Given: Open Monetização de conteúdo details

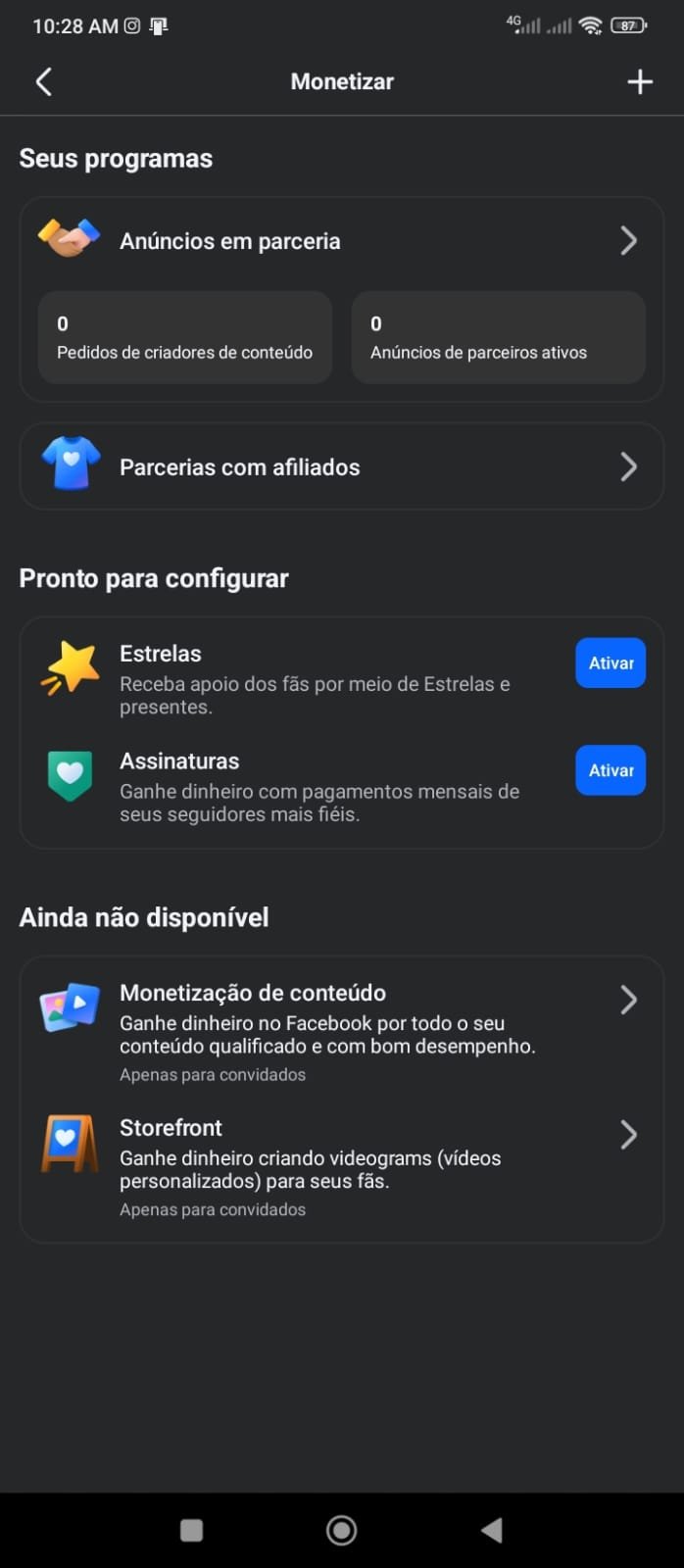Looking at the screenshot, I should 341,1031.
